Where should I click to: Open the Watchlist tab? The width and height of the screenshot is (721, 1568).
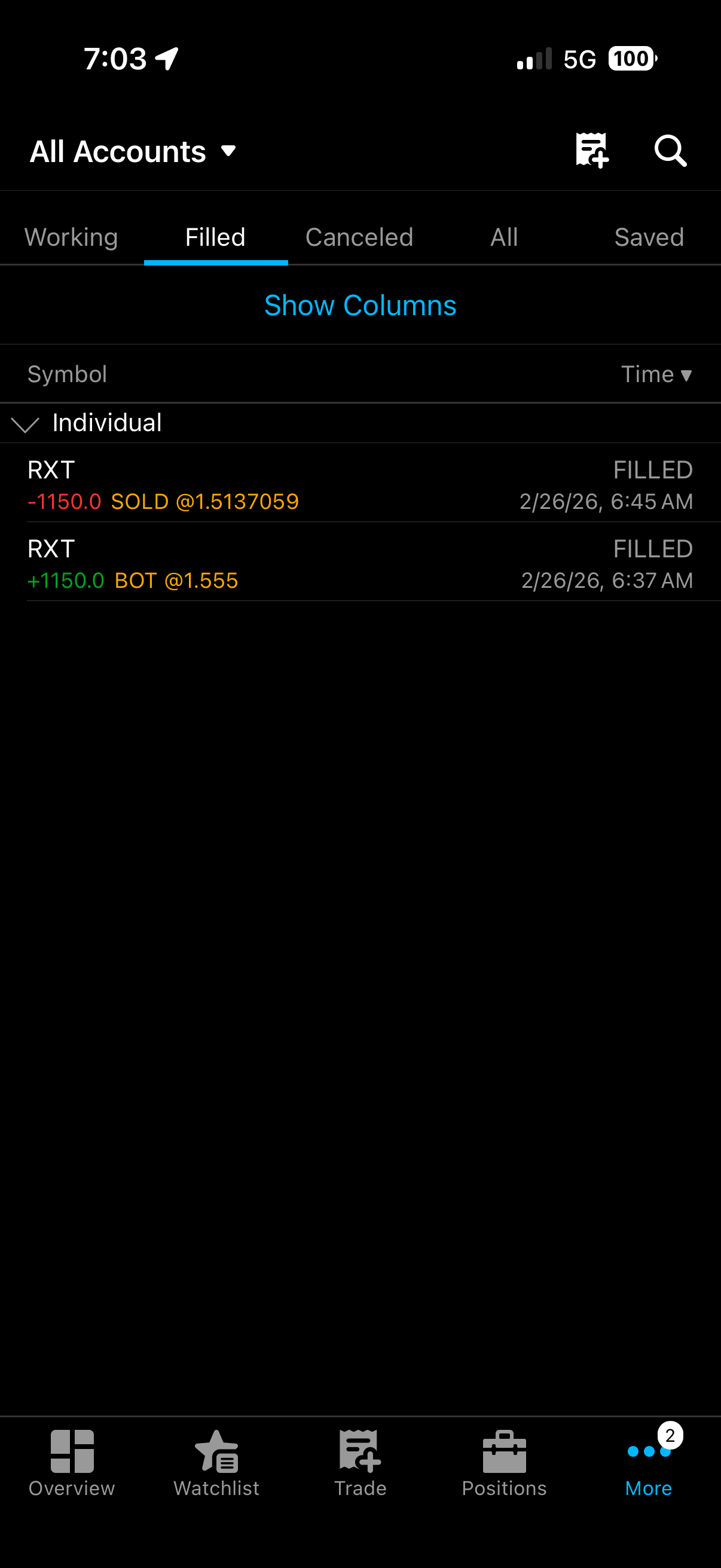[216, 1463]
